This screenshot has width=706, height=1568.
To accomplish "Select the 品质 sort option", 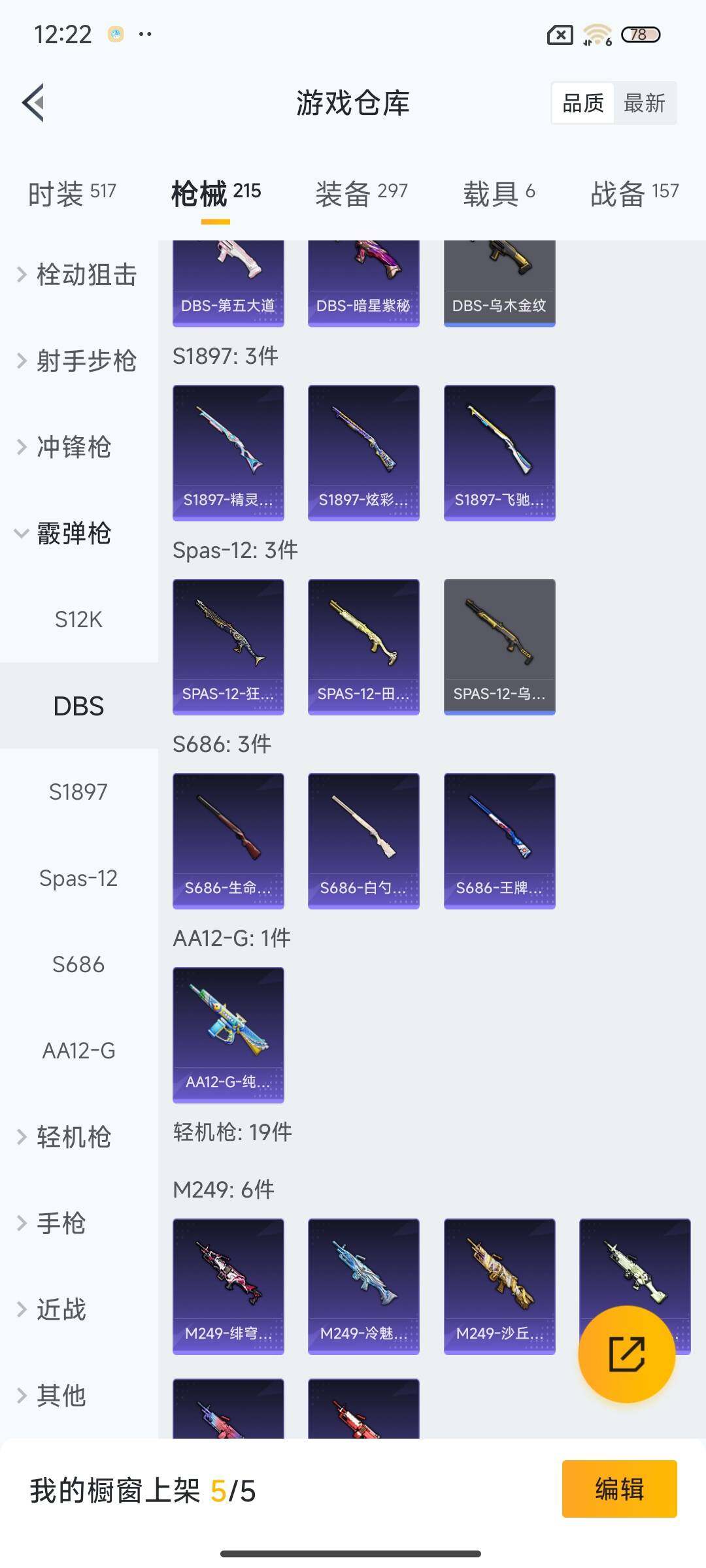I will click(x=584, y=103).
